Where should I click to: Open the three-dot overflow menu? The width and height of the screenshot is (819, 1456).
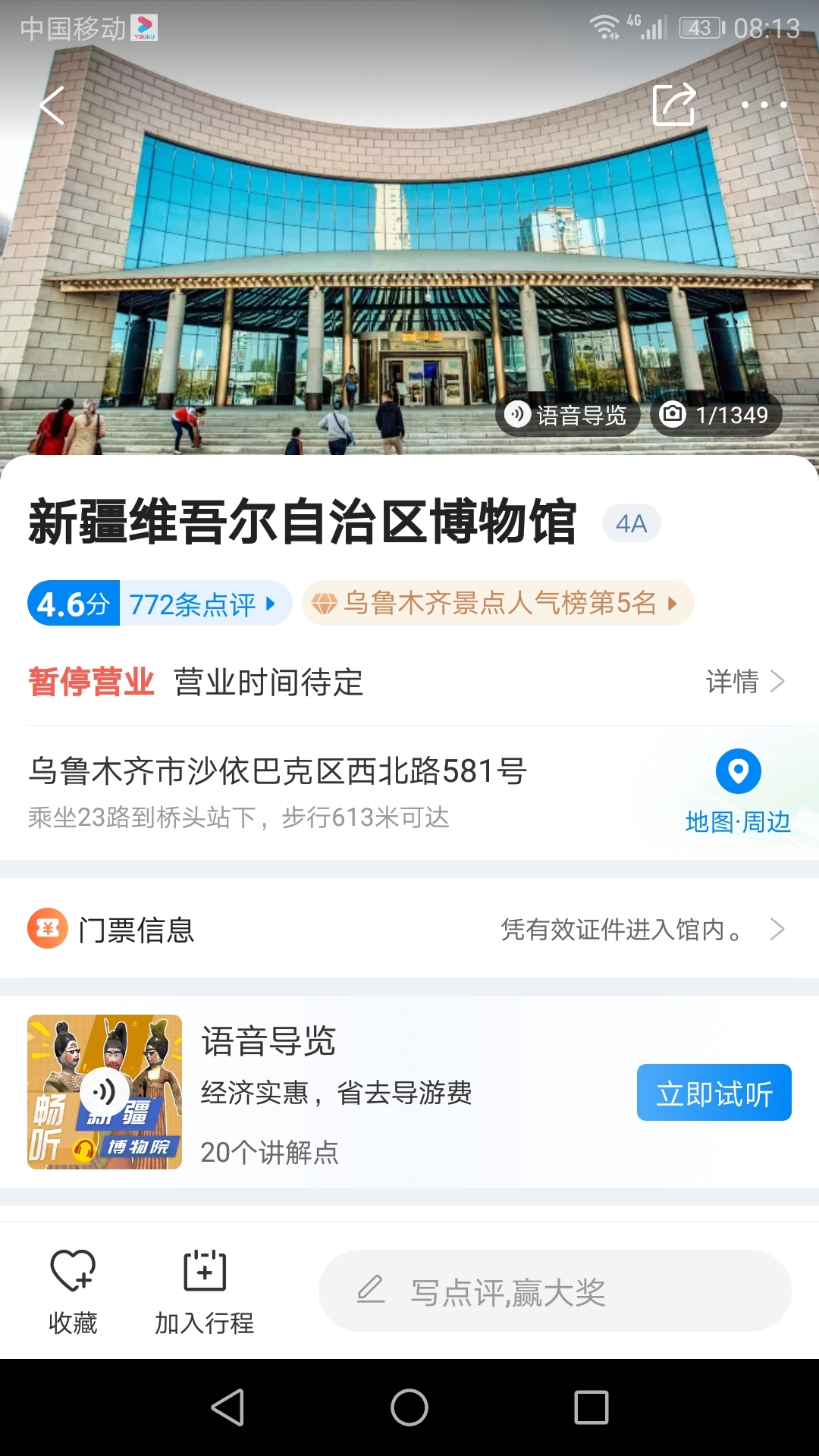coord(764,105)
